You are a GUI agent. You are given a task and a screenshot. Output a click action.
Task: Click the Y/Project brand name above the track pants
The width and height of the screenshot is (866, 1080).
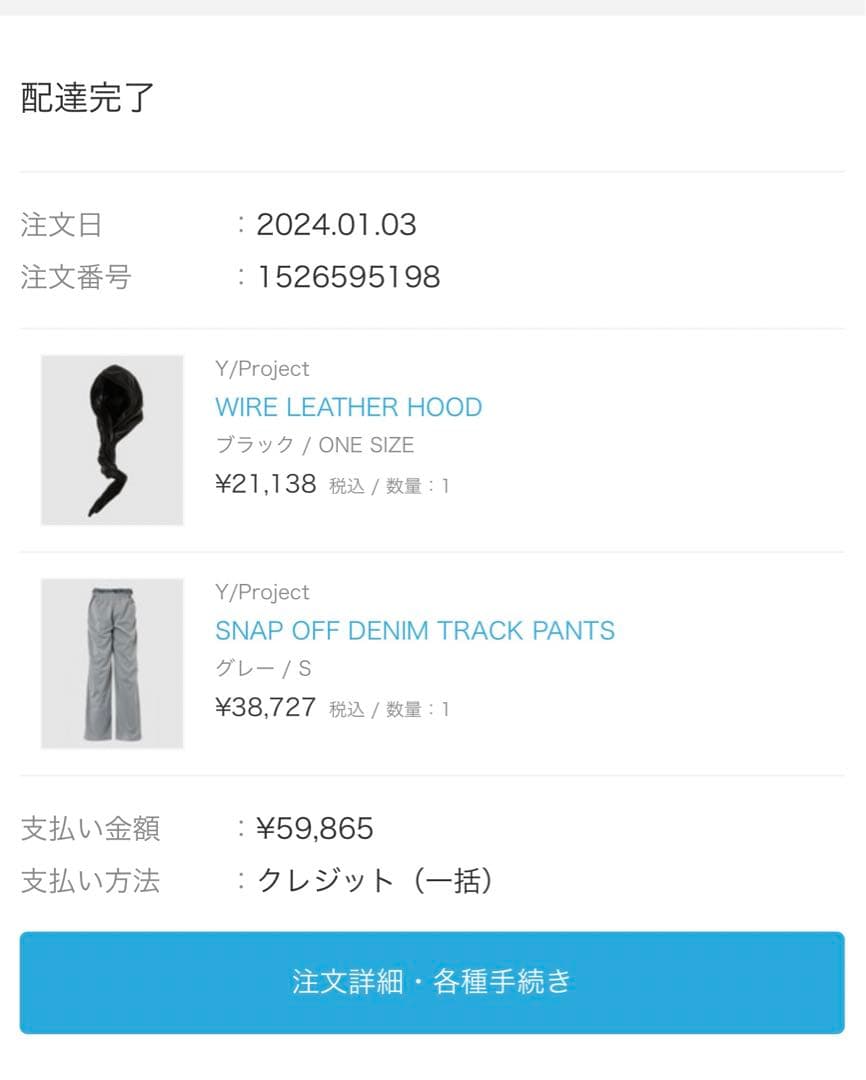point(261,592)
